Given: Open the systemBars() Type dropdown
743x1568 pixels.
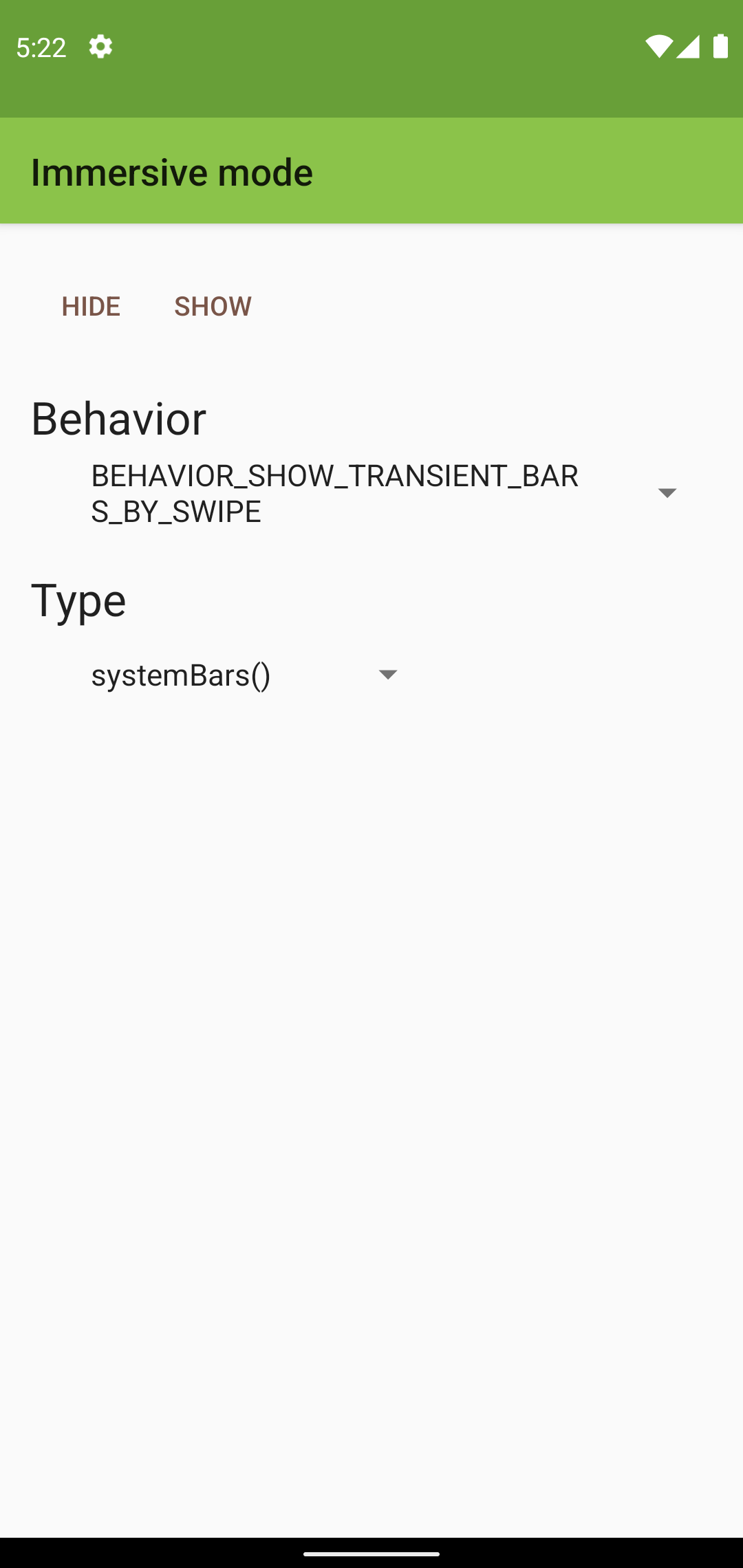Looking at the screenshot, I should pyautogui.click(x=244, y=675).
